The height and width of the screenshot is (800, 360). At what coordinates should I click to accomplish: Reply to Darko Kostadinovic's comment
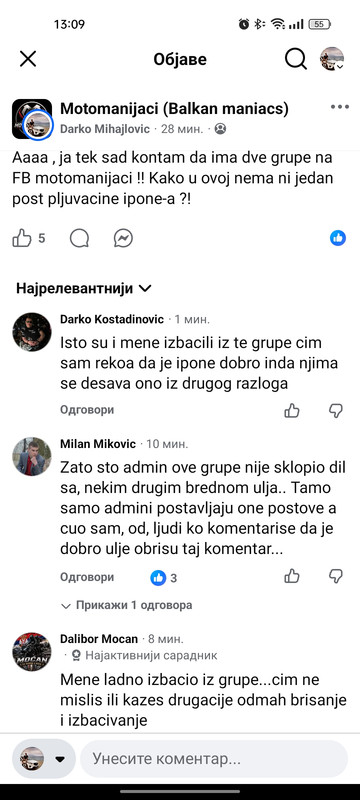pos(87,410)
